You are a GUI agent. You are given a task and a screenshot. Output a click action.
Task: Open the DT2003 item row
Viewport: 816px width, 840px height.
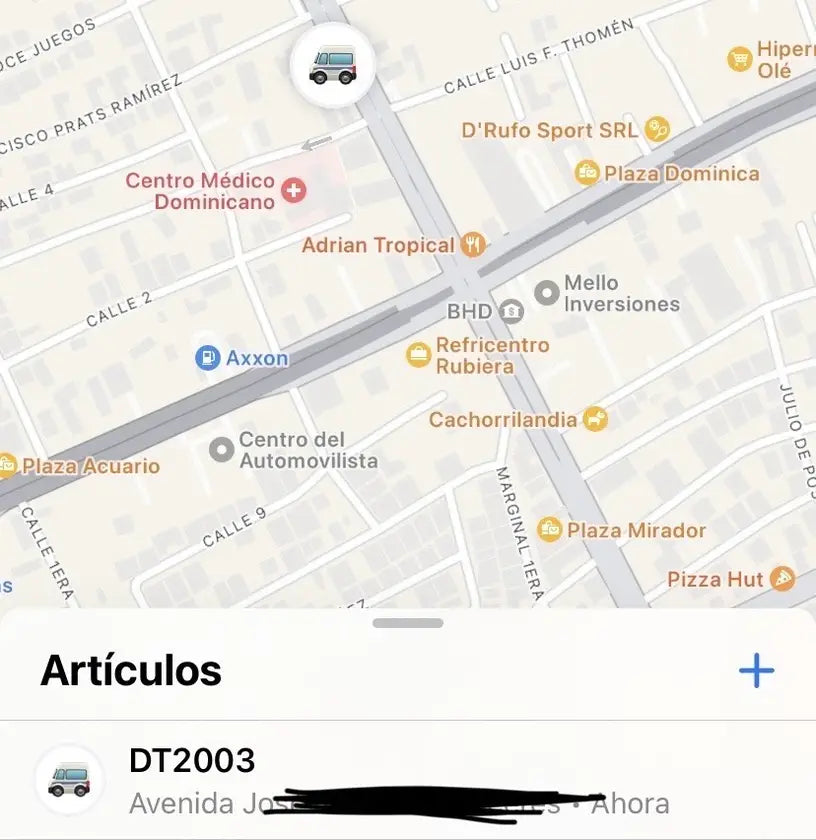(x=400, y=780)
